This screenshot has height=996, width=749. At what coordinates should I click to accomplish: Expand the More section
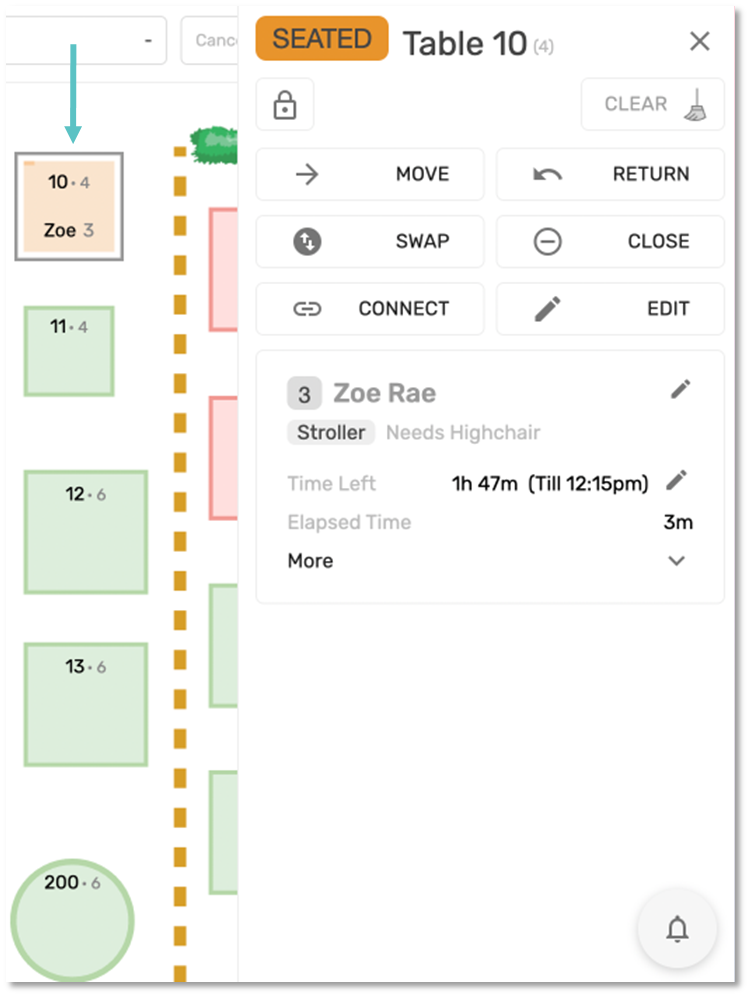point(677,561)
